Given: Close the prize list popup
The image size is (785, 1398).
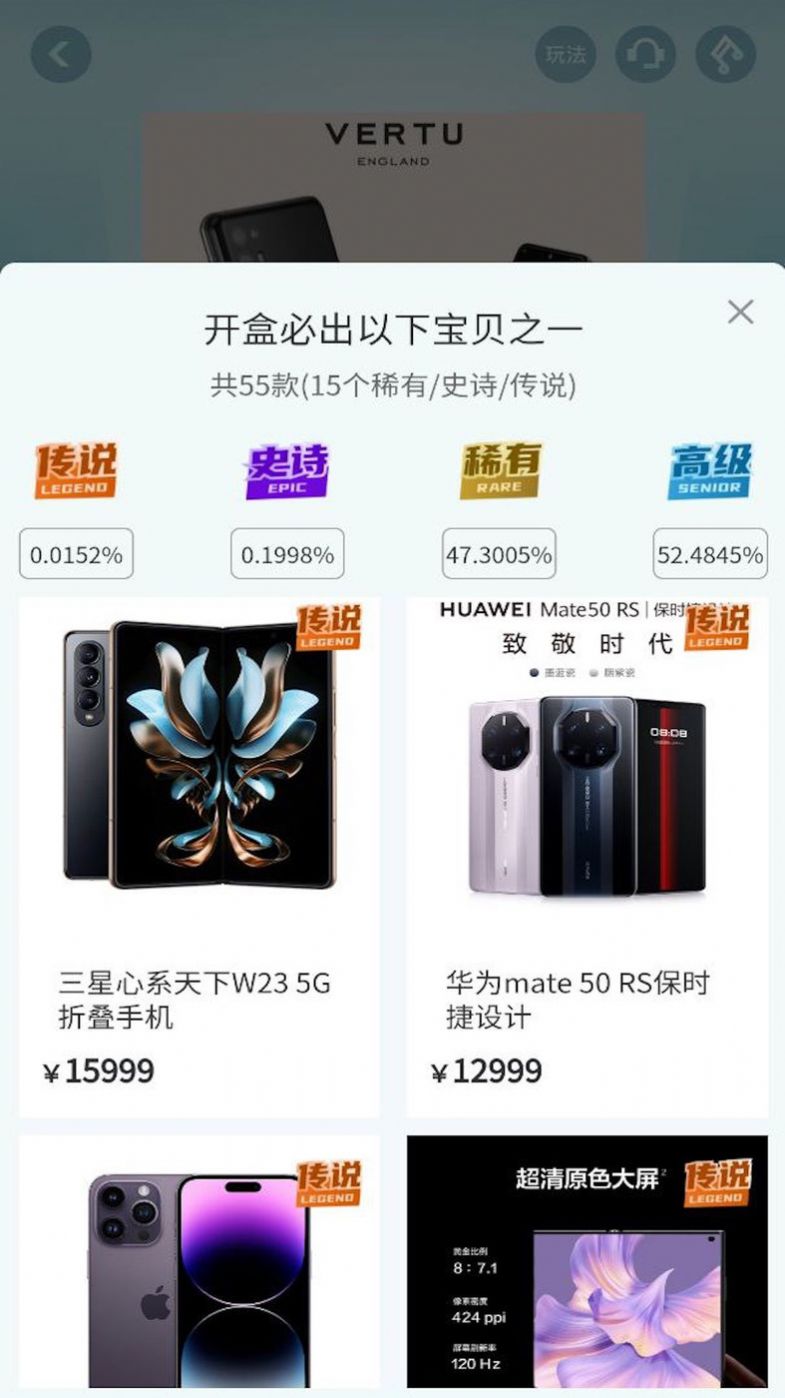Looking at the screenshot, I should [740, 313].
